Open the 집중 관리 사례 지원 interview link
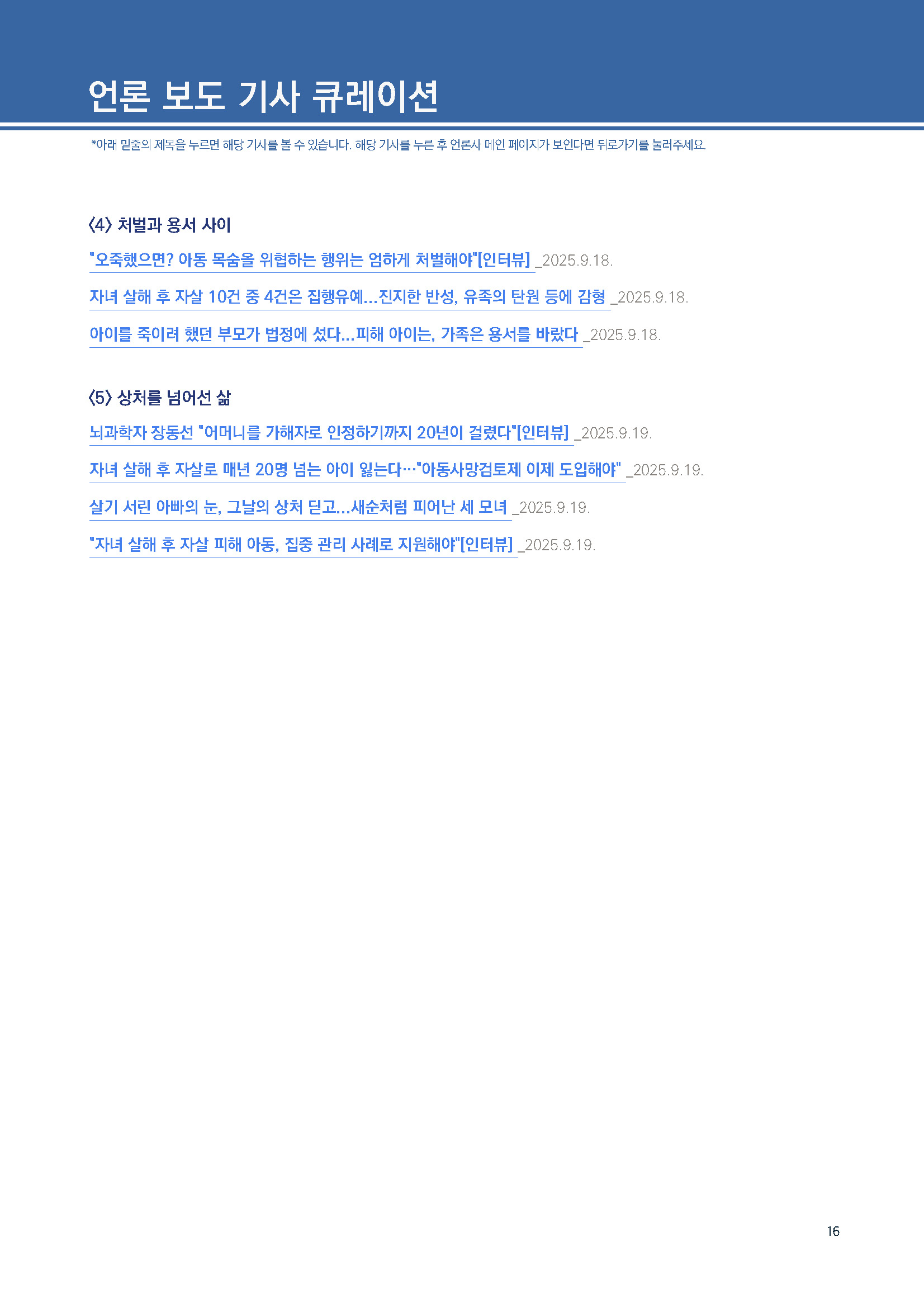 coord(301,545)
